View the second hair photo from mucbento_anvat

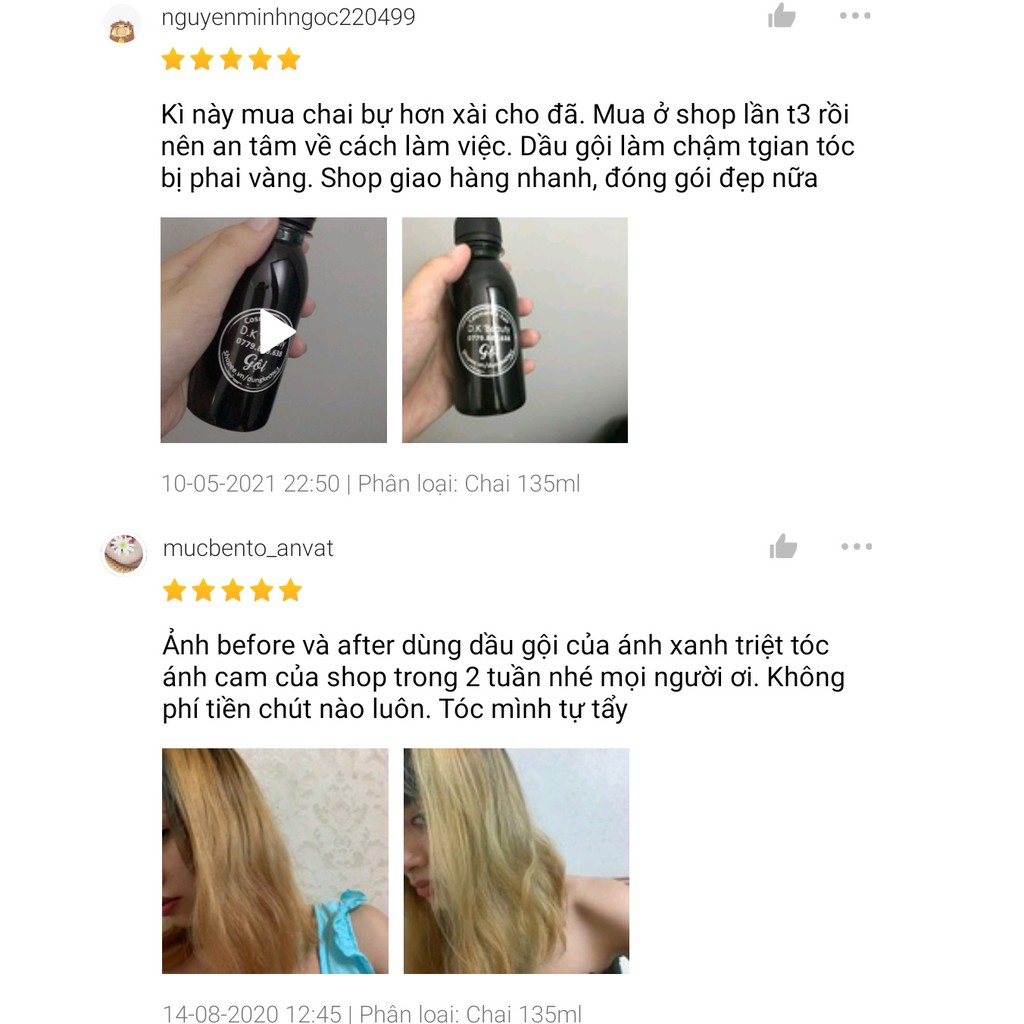click(x=516, y=861)
